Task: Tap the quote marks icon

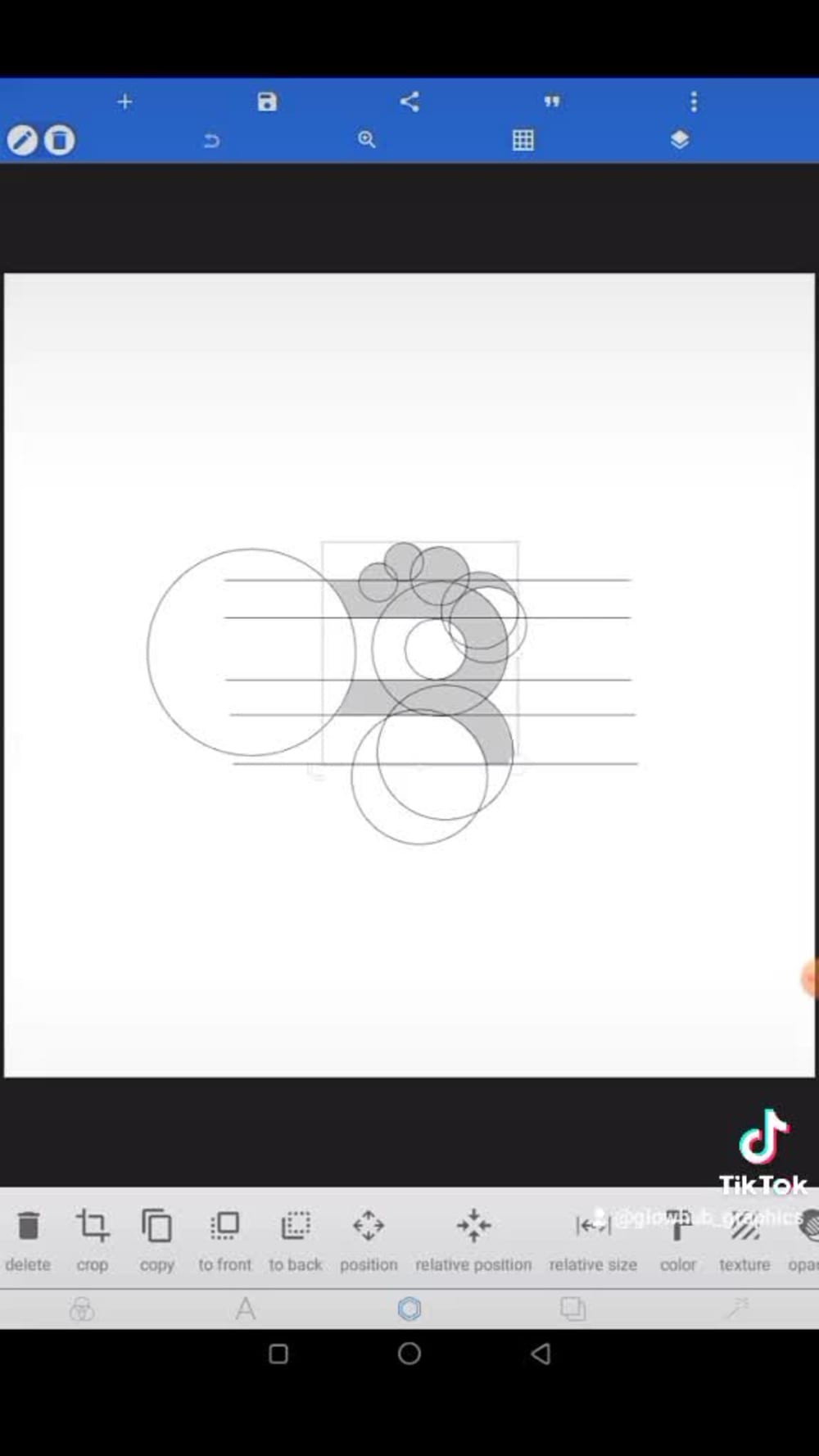Action: (552, 102)
